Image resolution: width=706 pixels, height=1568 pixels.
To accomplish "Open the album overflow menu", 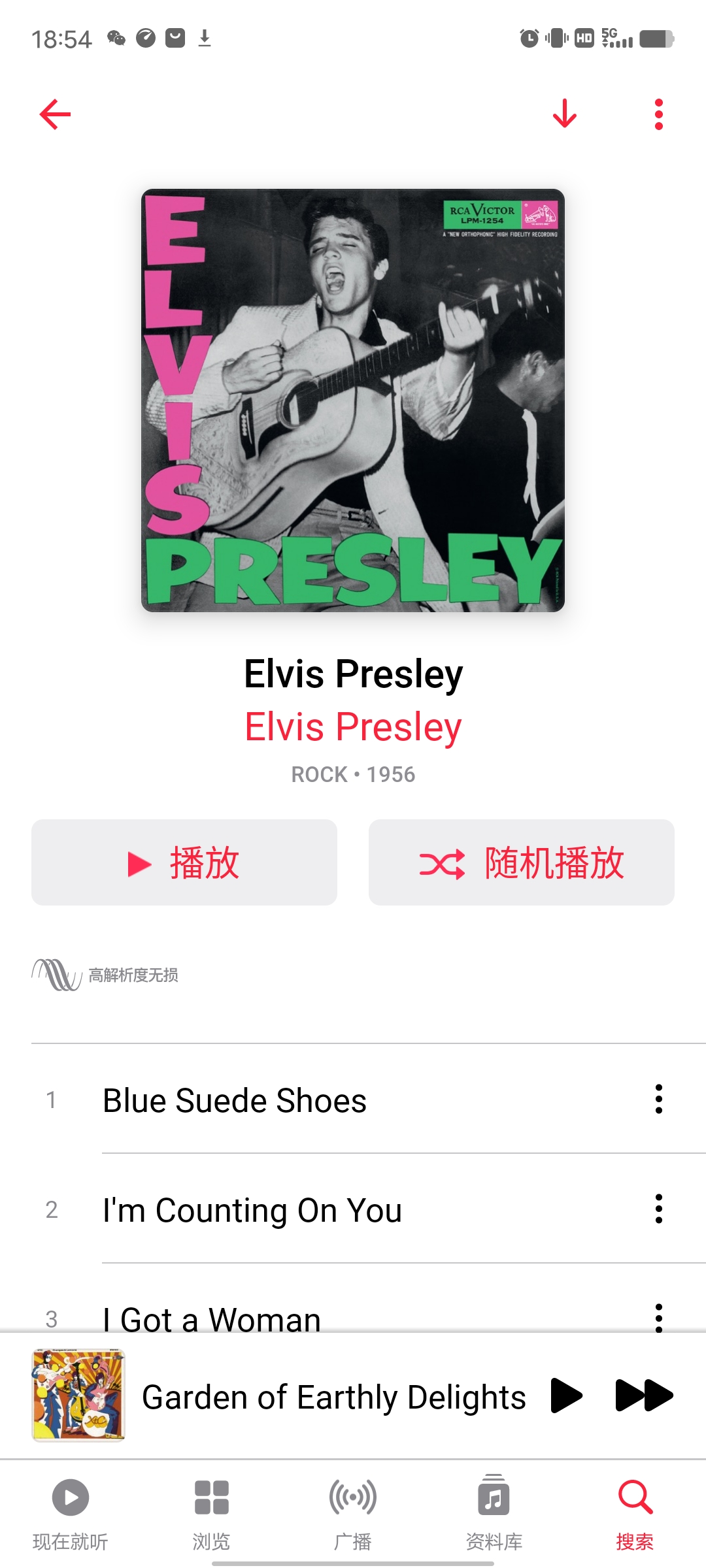I will point(658,114).
